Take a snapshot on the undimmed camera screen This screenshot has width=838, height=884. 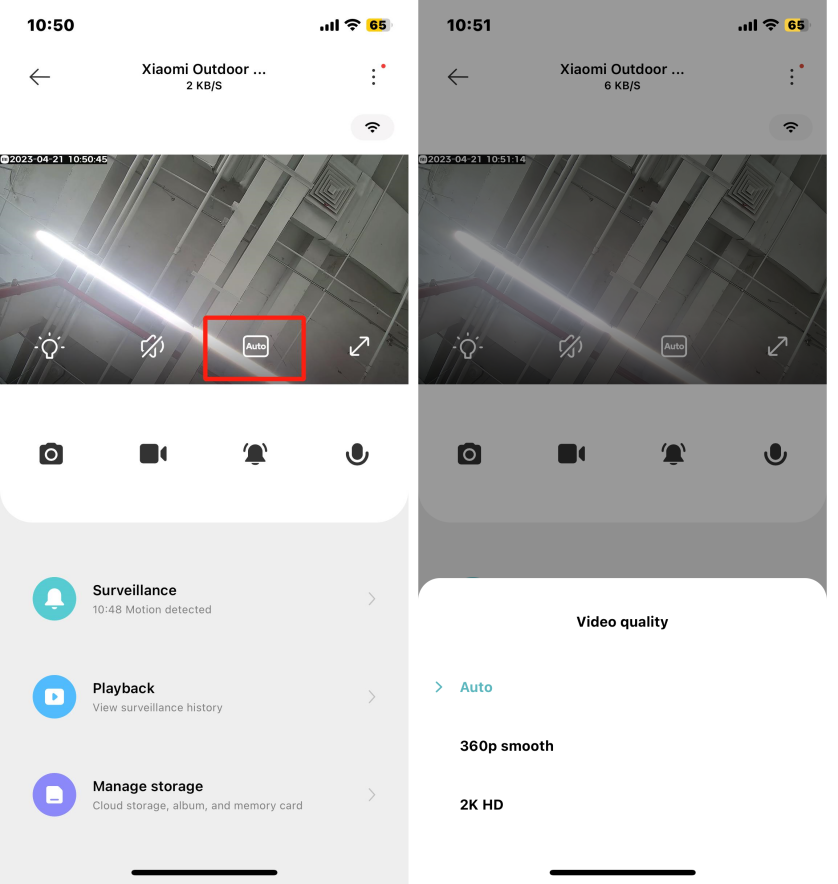[51, 454]
